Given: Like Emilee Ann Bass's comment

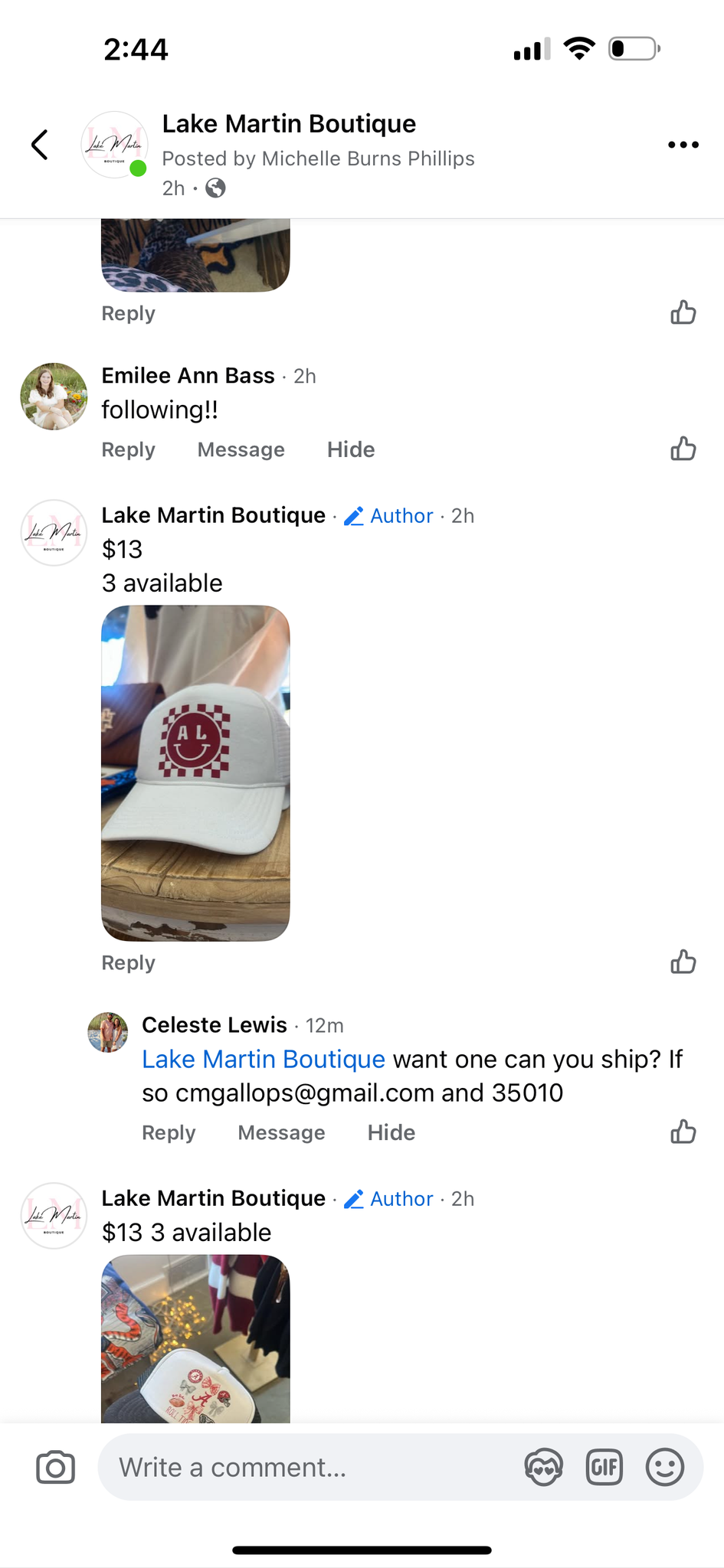Looking at the screenshot, I should click(683, 449).
